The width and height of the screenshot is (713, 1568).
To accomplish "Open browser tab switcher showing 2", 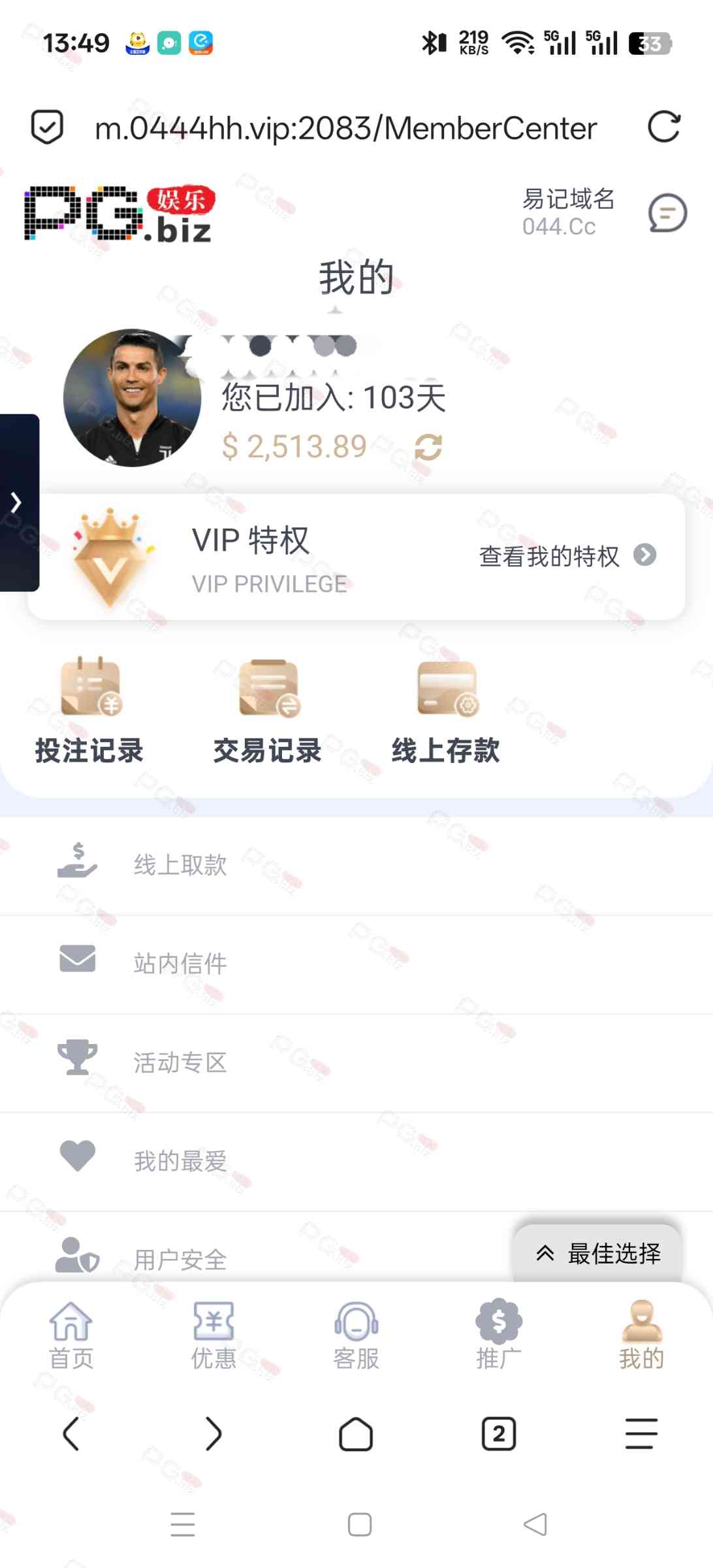I will coord(499,1434).
